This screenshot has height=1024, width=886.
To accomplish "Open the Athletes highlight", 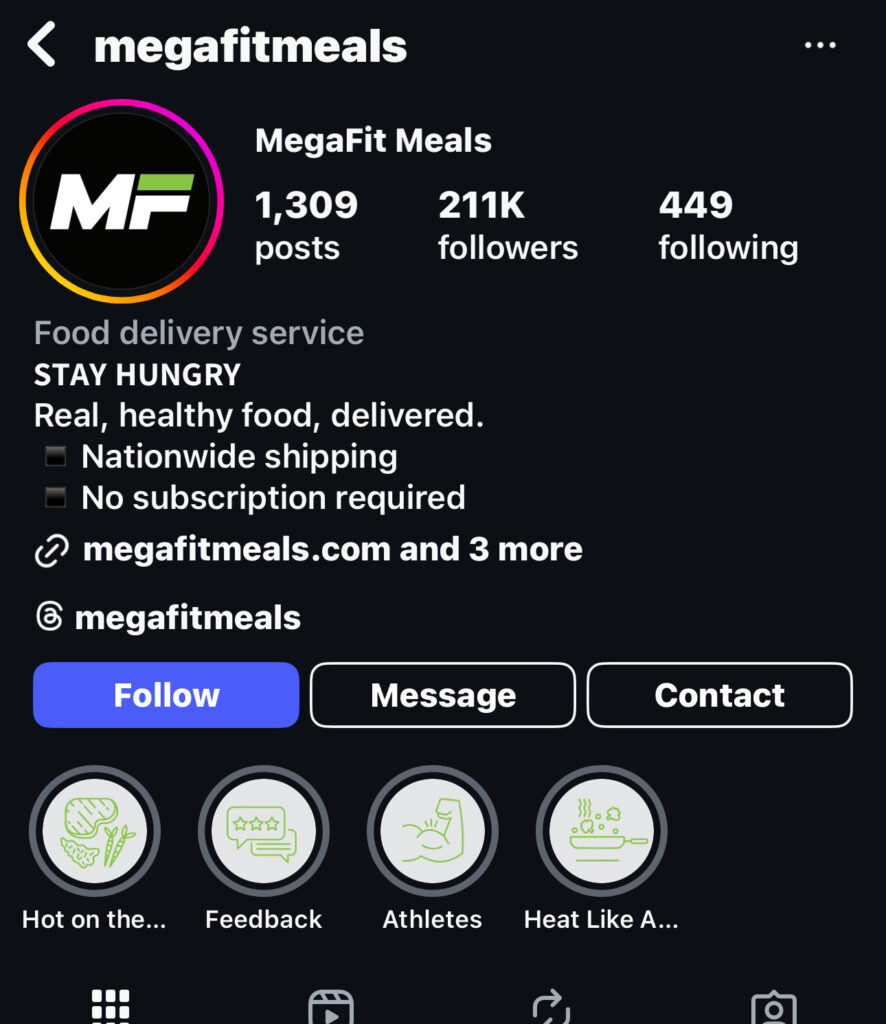I will point(432,830).
